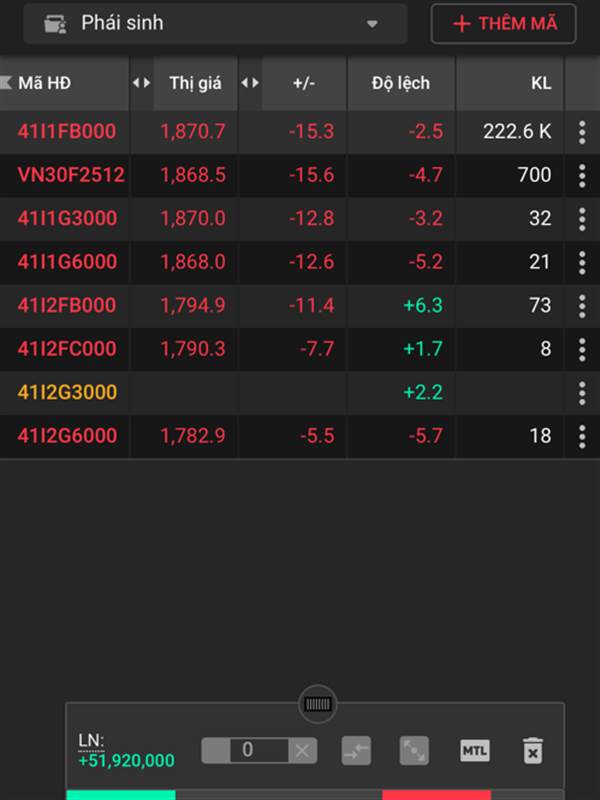
Task: Select the 41I1G3000 contract row
Action: (x=67, y=218)
